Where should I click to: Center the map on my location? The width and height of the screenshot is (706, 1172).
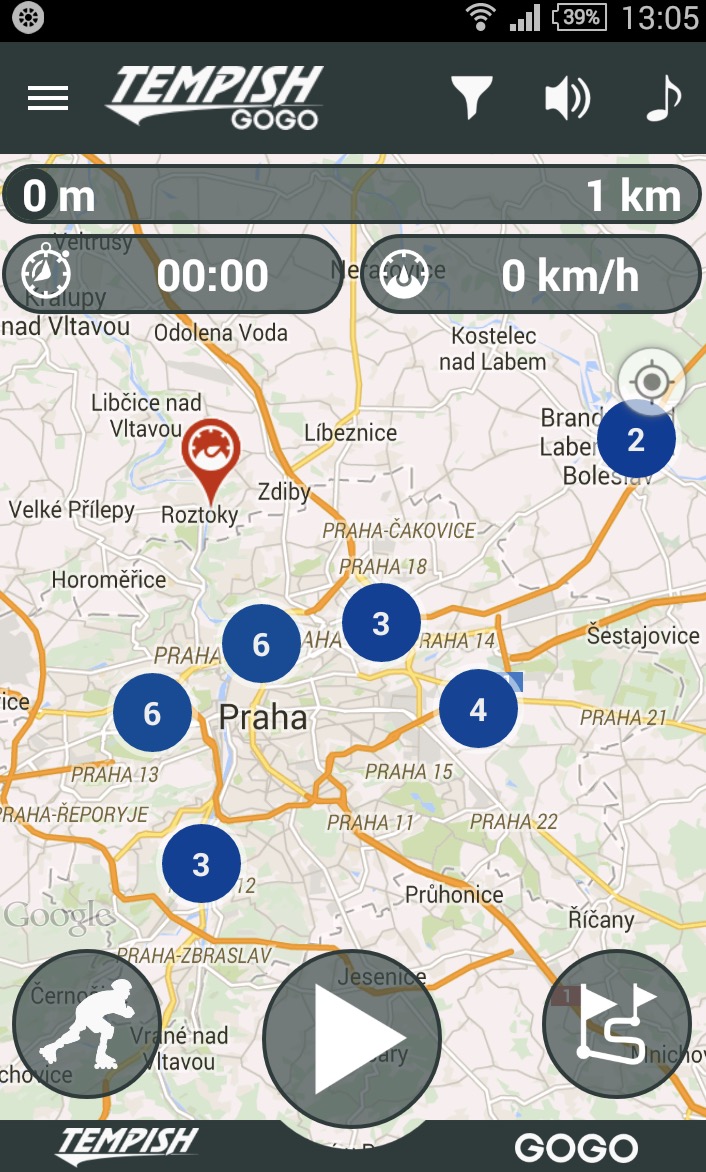[652, 381]
